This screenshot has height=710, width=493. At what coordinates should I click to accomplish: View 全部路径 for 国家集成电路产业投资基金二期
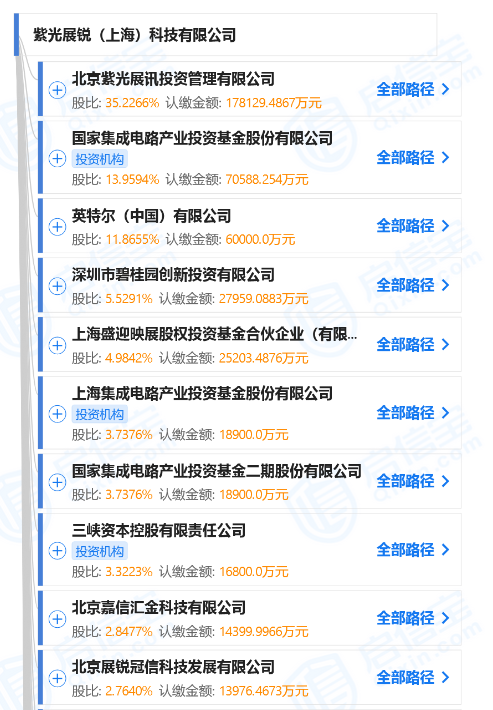(412, 481)
